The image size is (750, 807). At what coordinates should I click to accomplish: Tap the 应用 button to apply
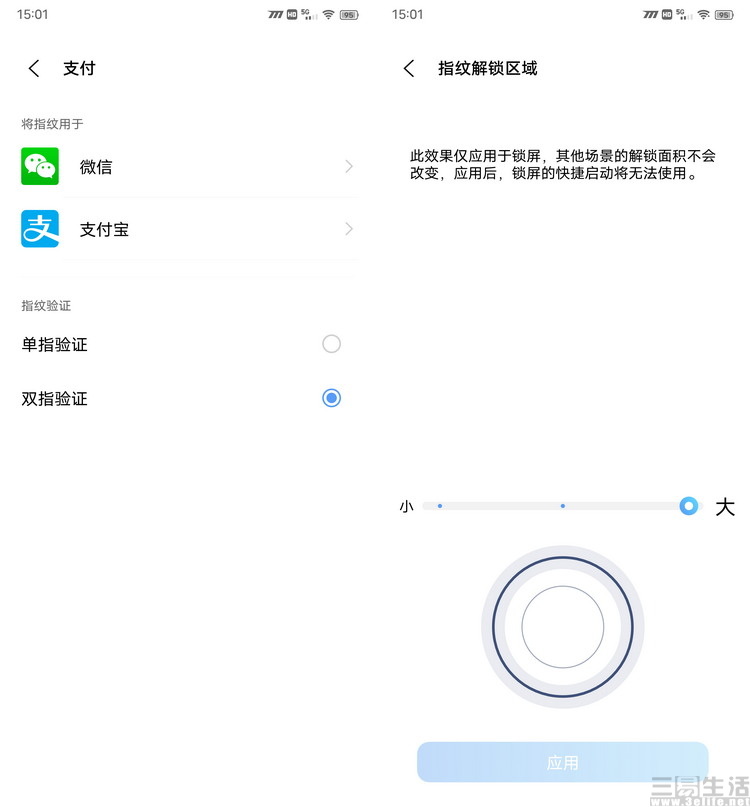562,762
